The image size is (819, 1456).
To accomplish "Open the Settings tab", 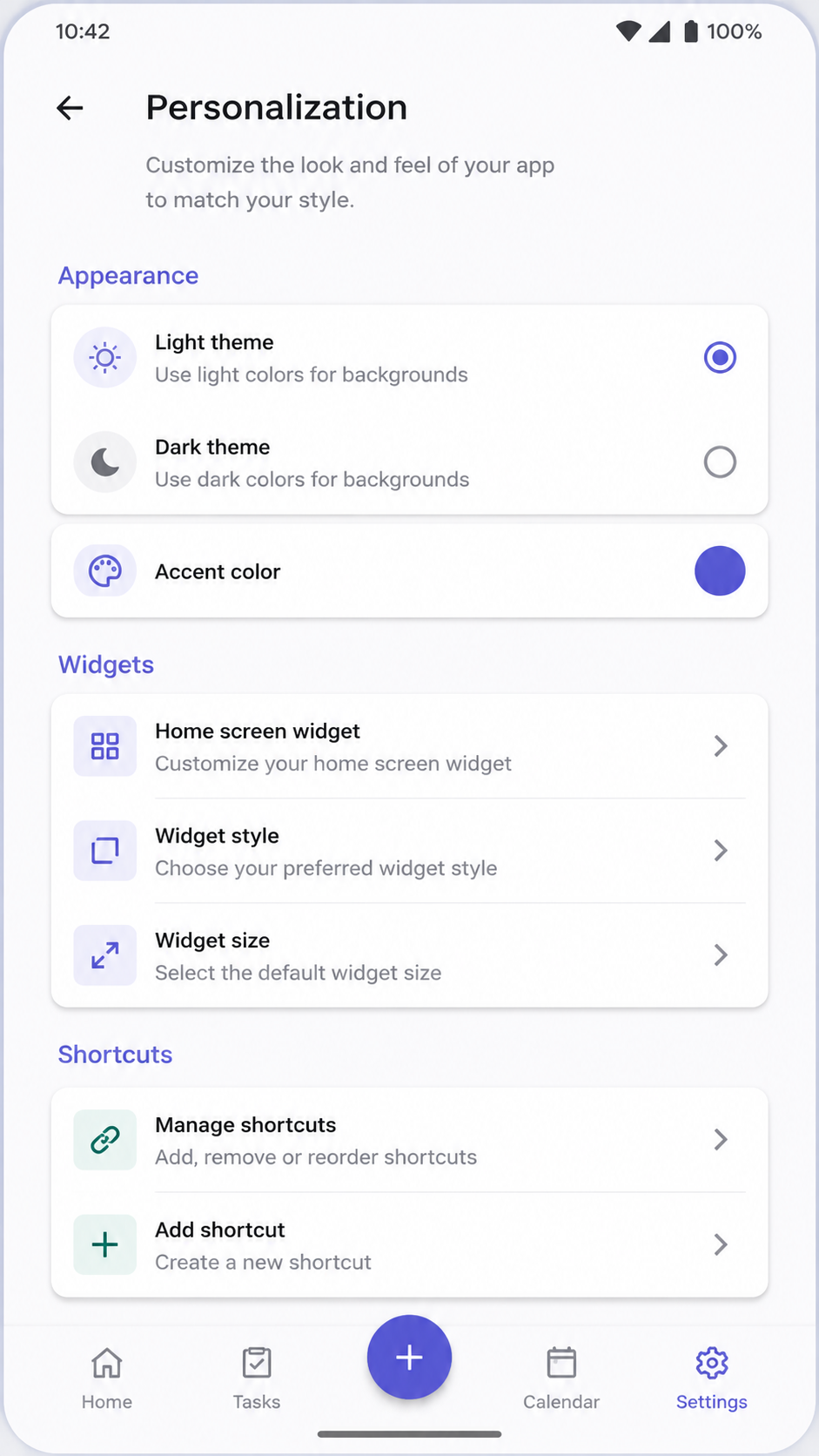I will 712,1378.
